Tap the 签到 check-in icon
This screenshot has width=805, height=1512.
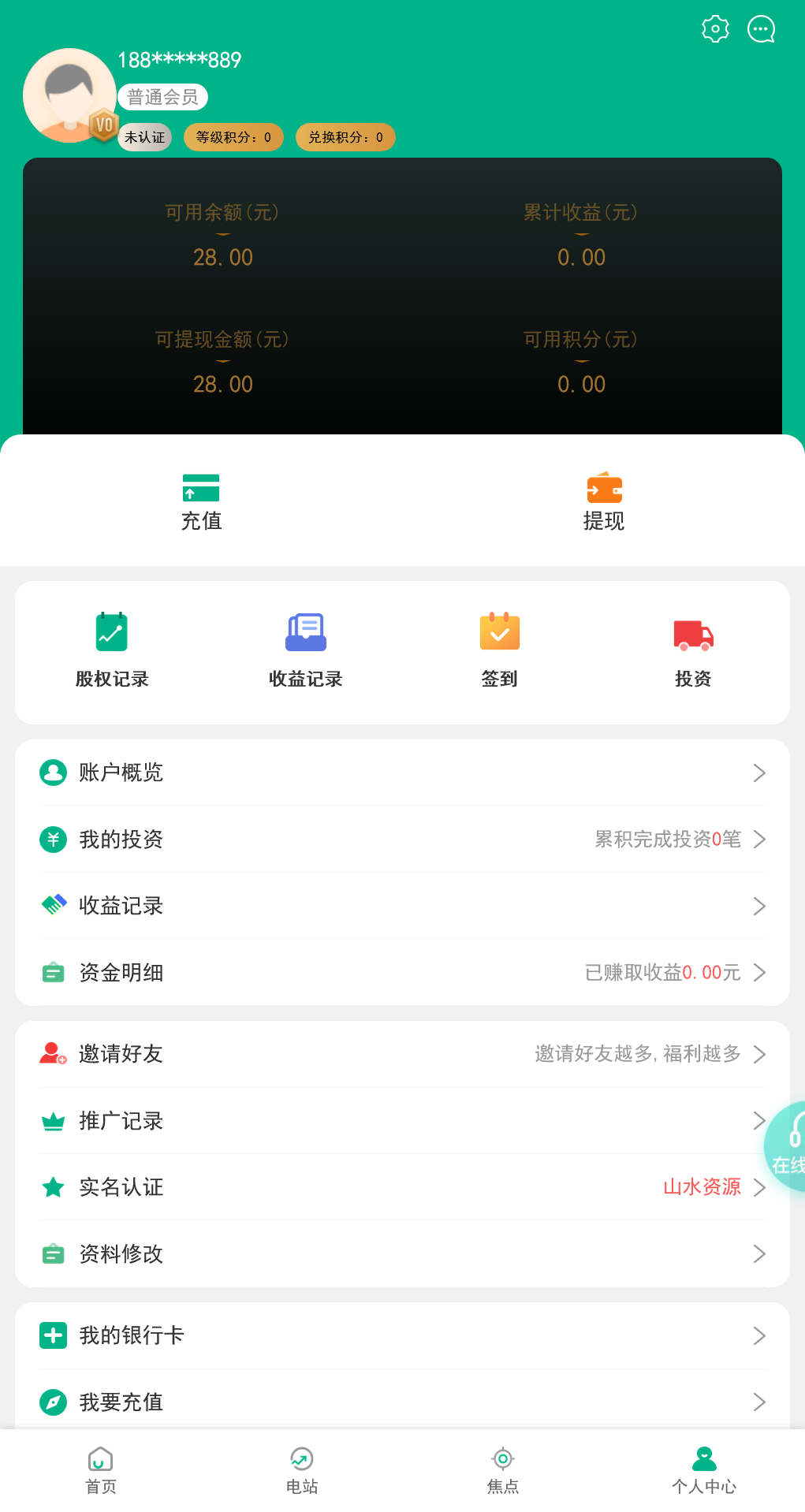(499, 631)
